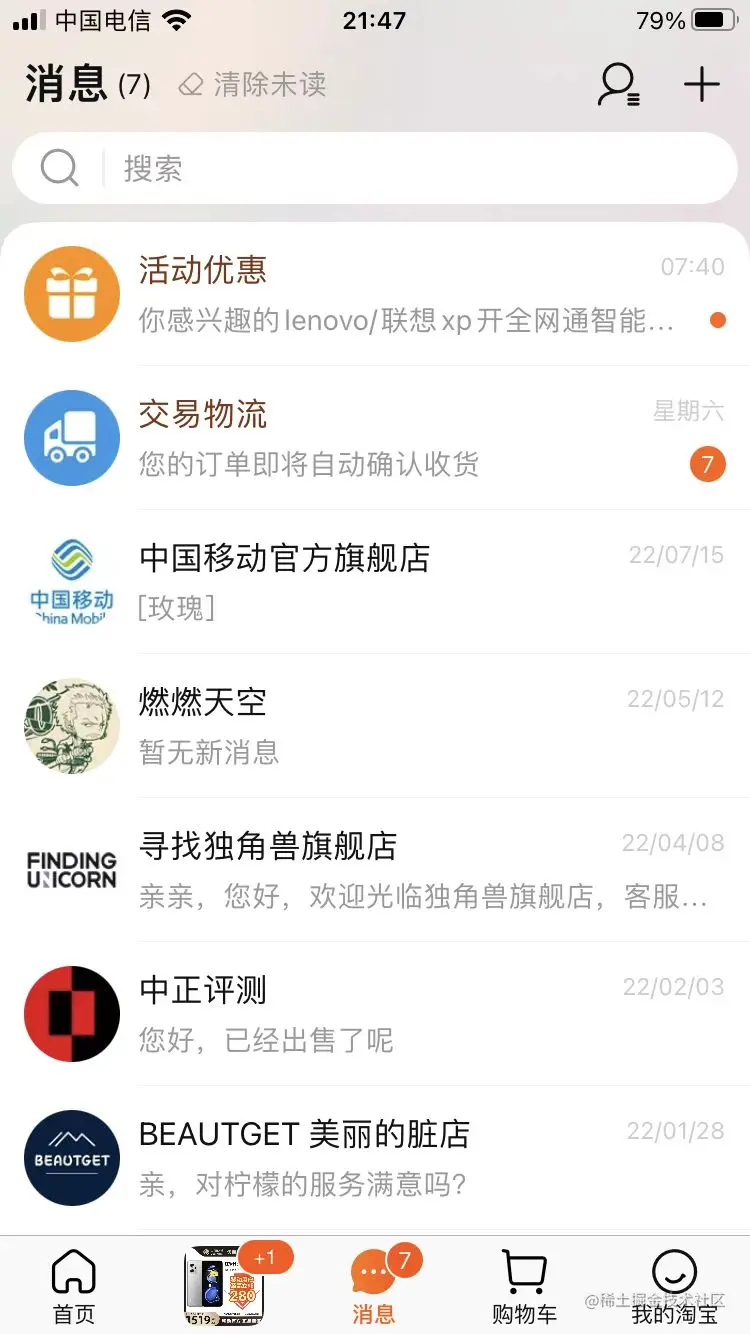Go to the 购物车 shopping cart tab
Image resolution: width=750 pixels, height=1334 pixels.
(524, 1287)
